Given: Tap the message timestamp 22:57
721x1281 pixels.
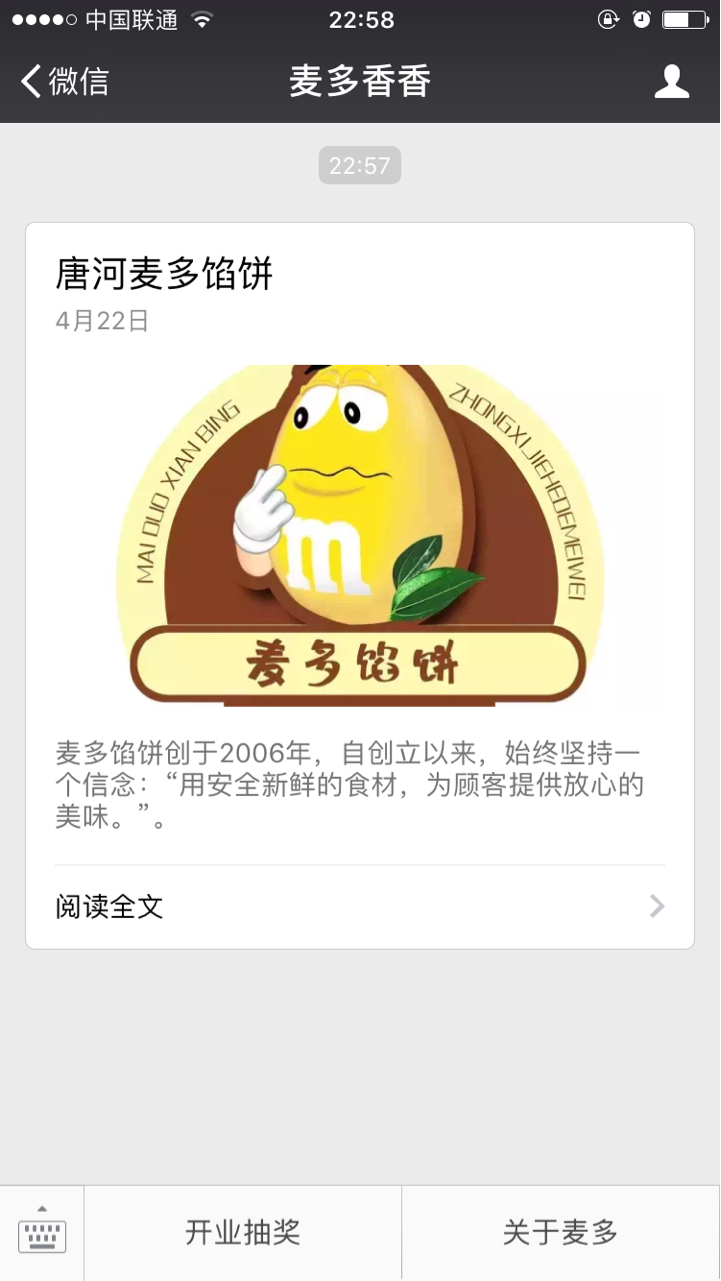Looking at the screenshot, I should coord(359,165).
